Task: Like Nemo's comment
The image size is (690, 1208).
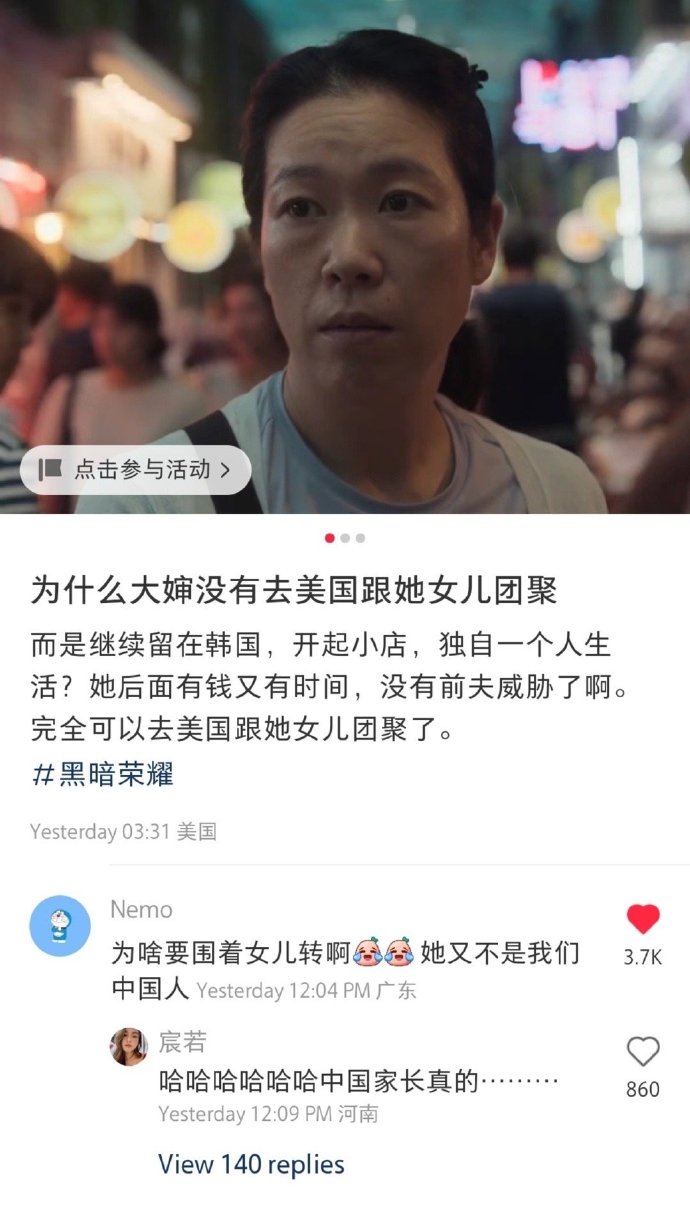Action: tap(643, 920)
